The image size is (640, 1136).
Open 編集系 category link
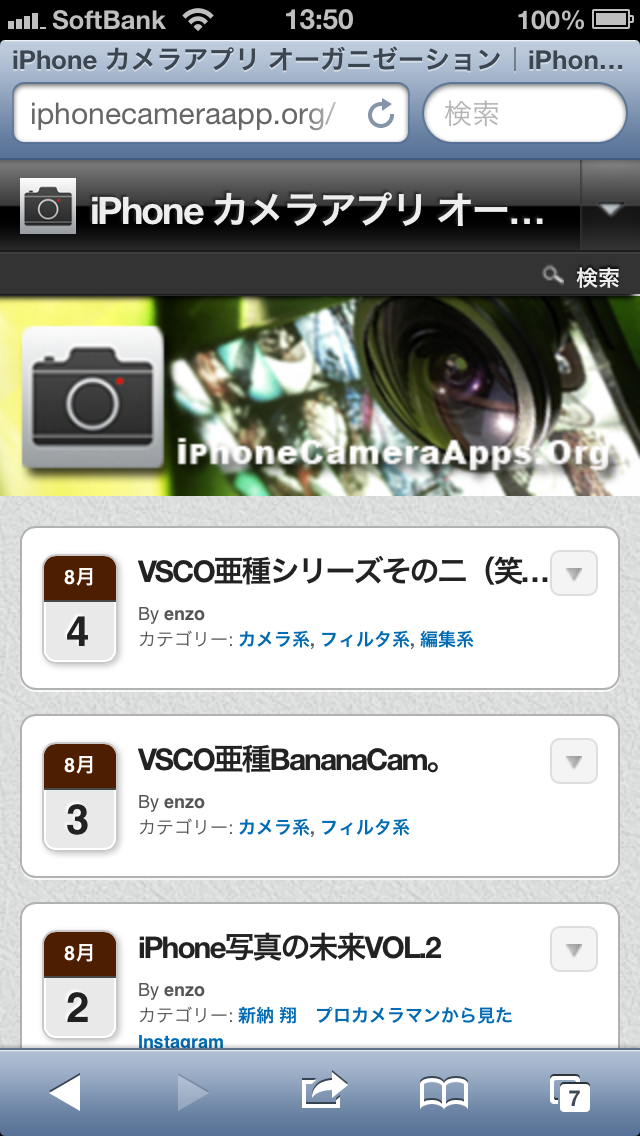tap(446, 639)
